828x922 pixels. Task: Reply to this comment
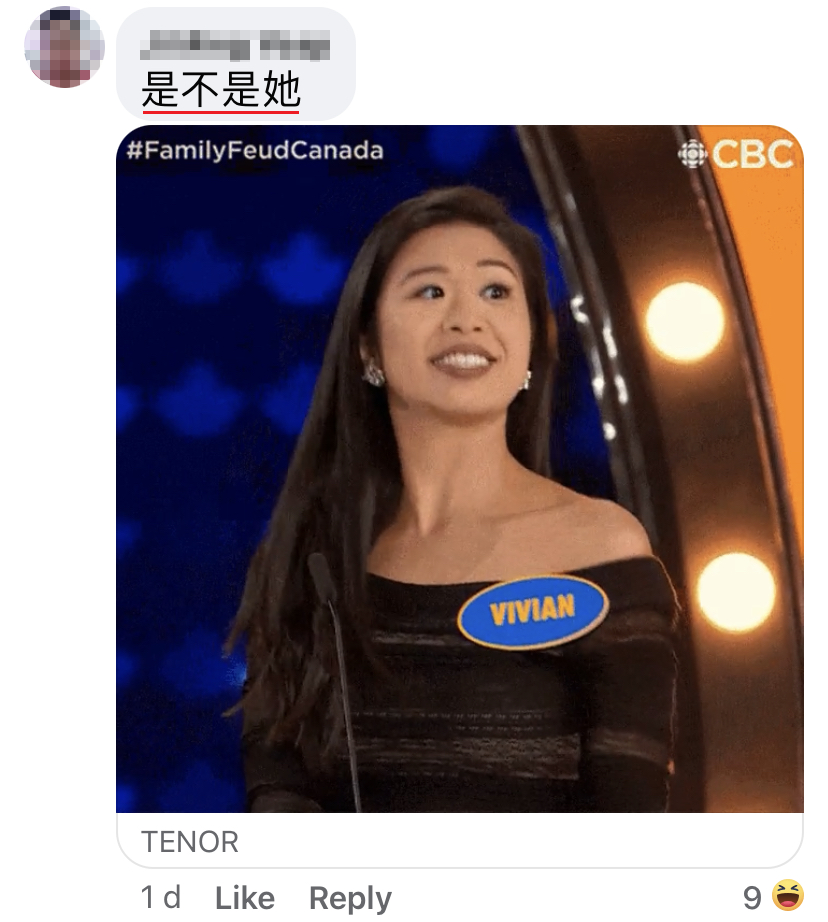pos(350,898)
